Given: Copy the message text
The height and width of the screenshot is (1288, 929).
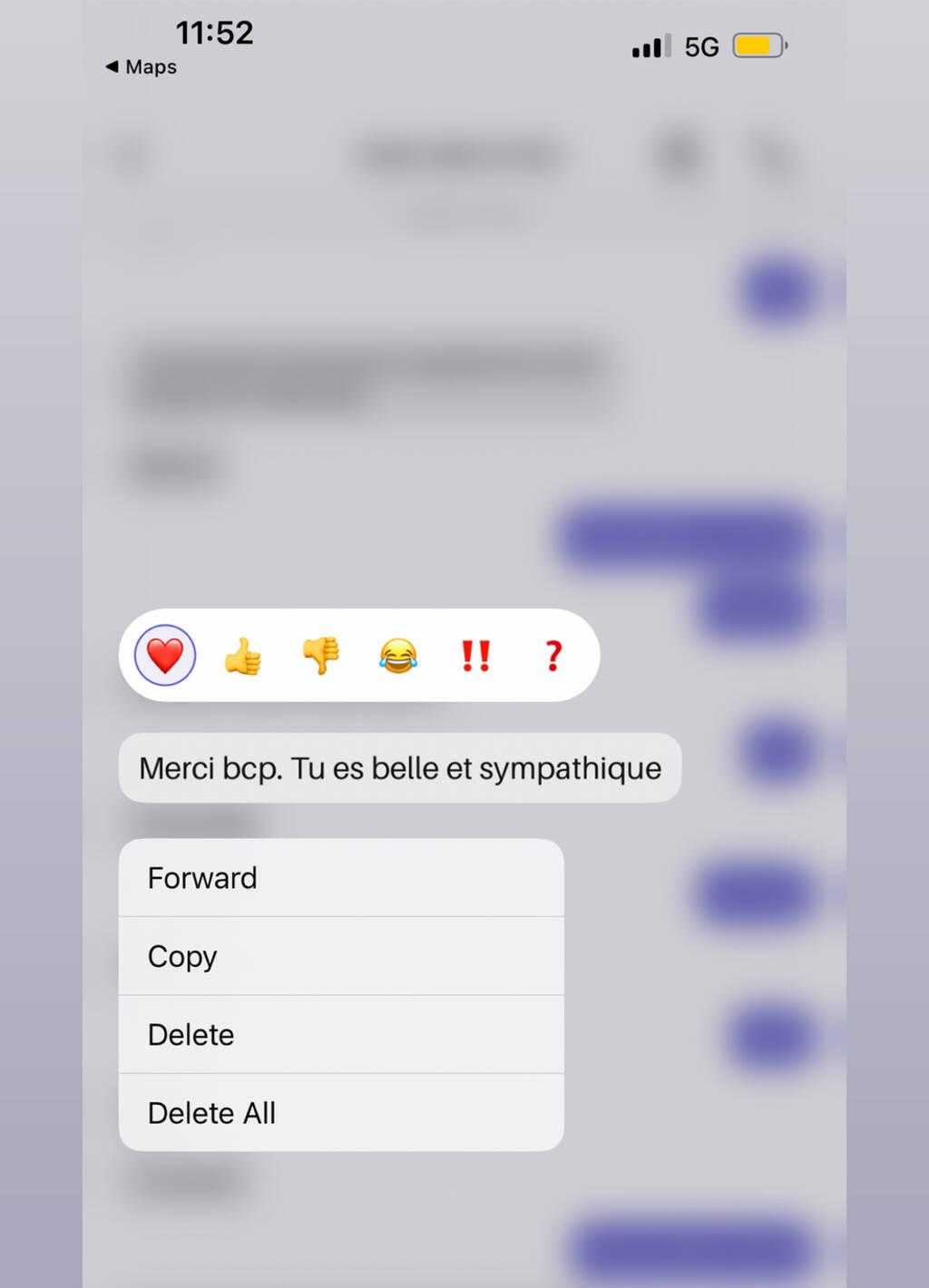Looking at the screenshot, I should [340, 956].
